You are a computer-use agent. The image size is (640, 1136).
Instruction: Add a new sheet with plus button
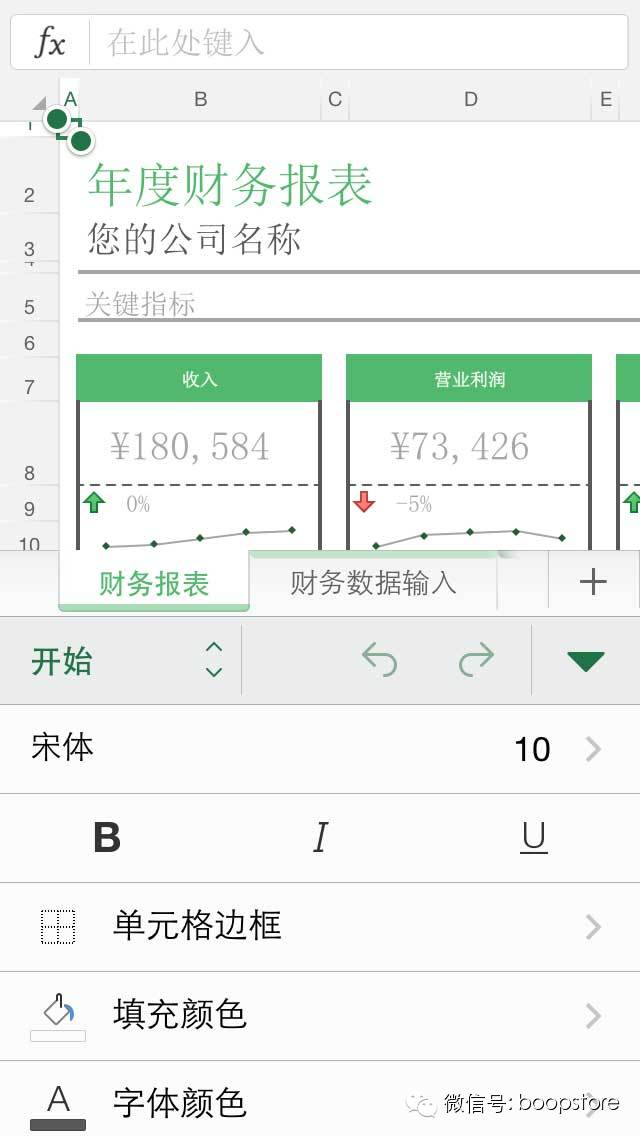tap(594, 581)
